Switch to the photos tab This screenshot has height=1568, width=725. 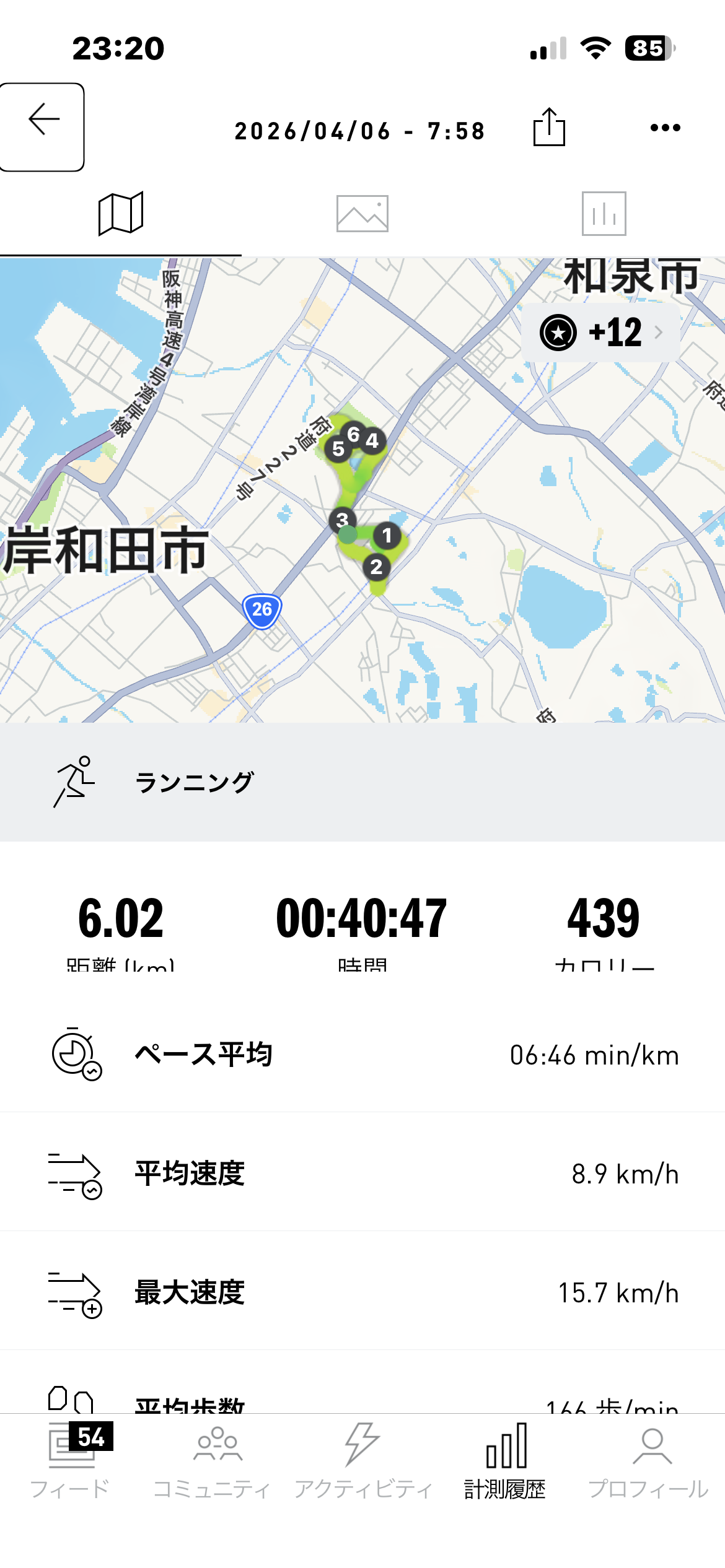(362, 214)
